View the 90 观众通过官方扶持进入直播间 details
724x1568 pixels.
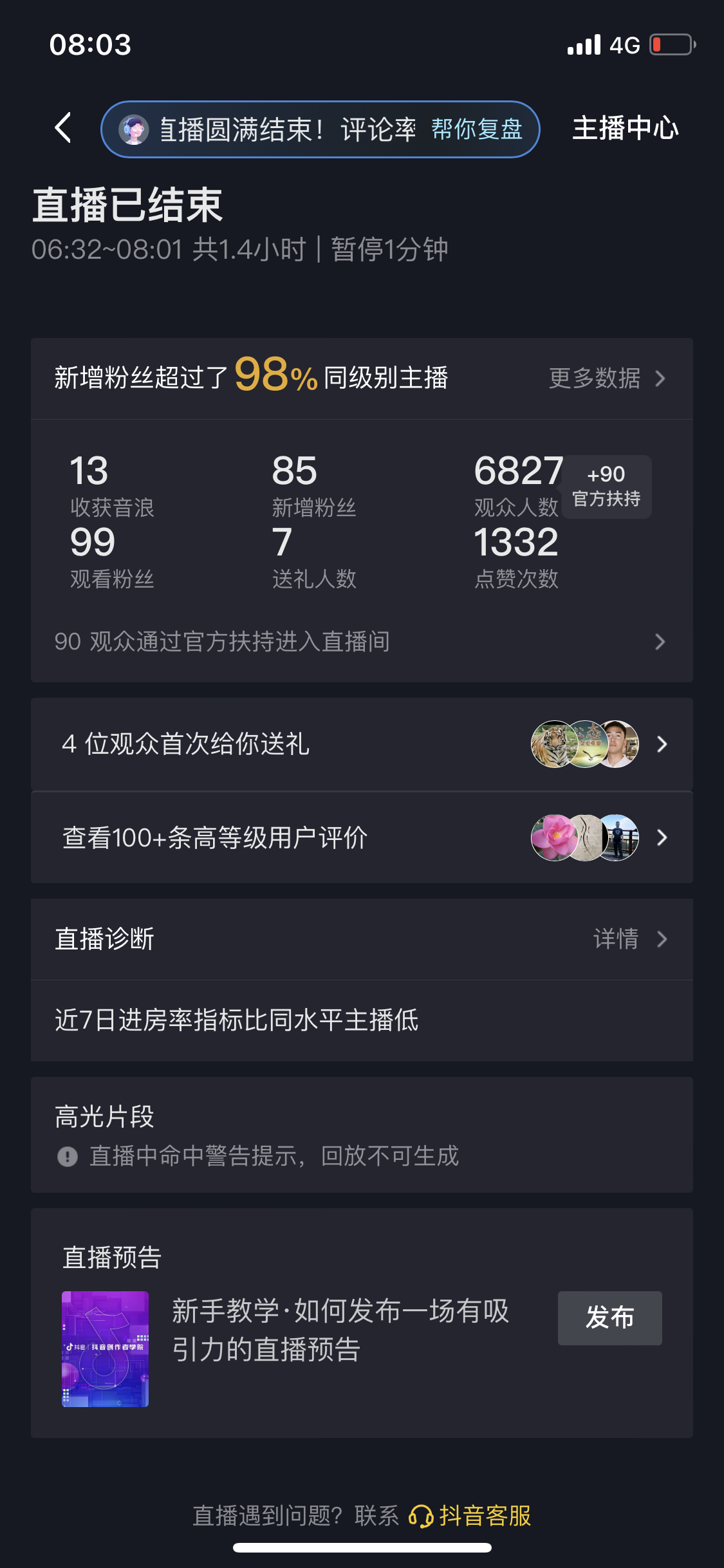(360, 642)
